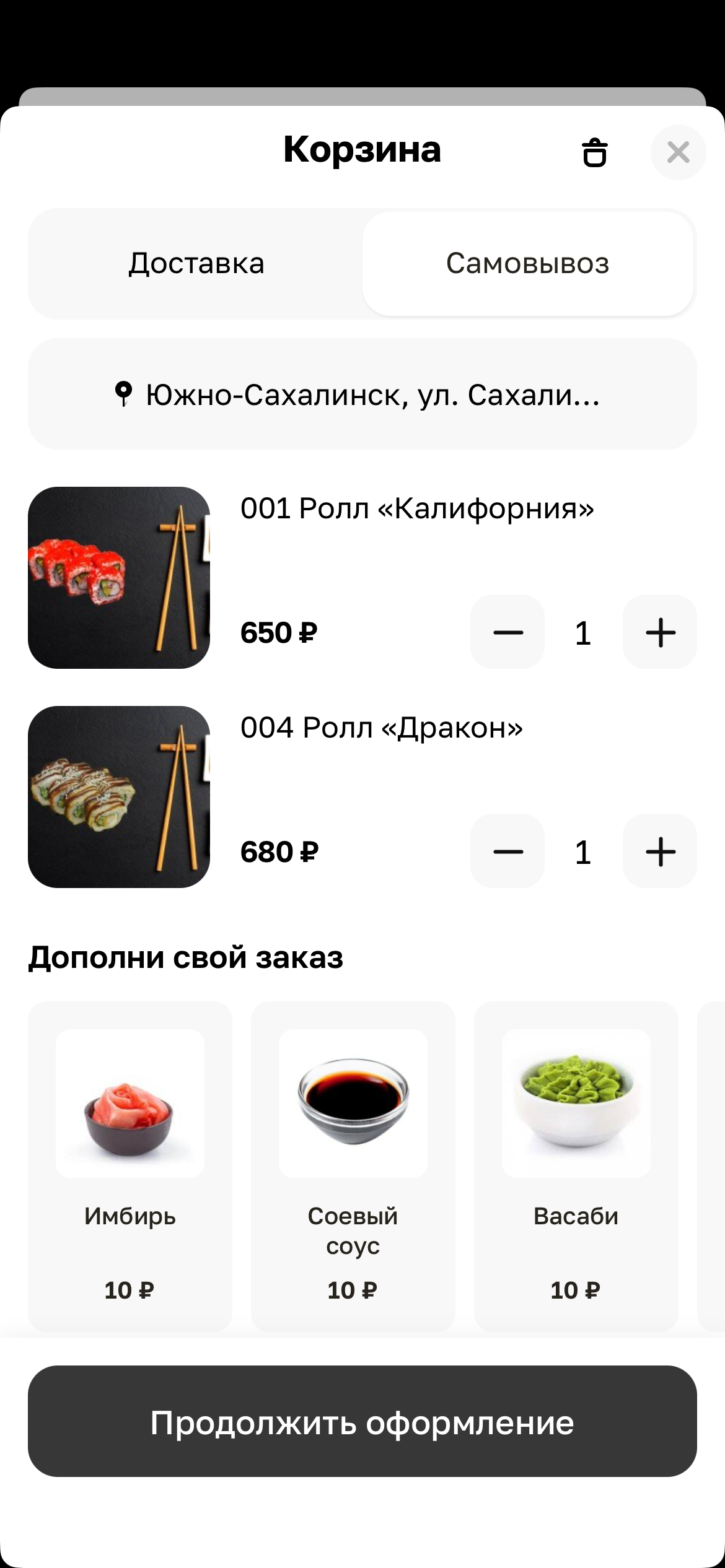The image size is (725, 1568).
Task: Open the Ролл «Калифорния» item photo
Action: pos(119,578)
